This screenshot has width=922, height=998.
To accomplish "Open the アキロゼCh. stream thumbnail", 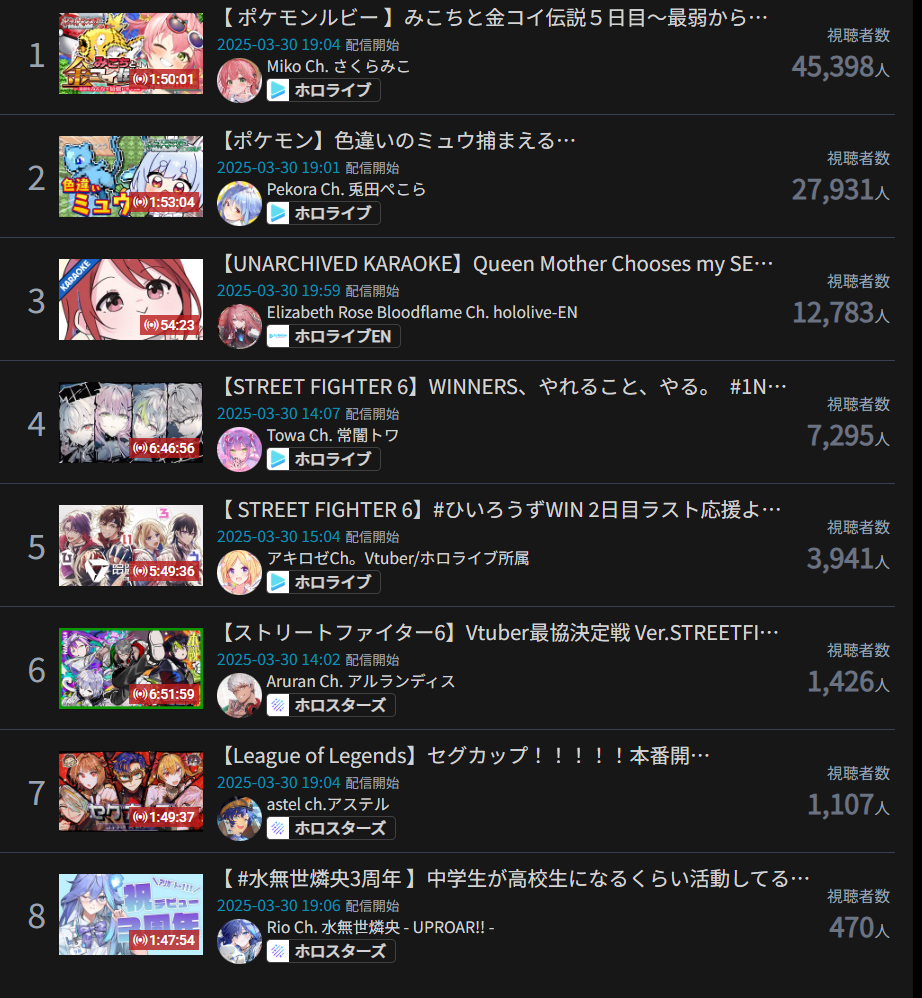I will click(x=131, y=546).
